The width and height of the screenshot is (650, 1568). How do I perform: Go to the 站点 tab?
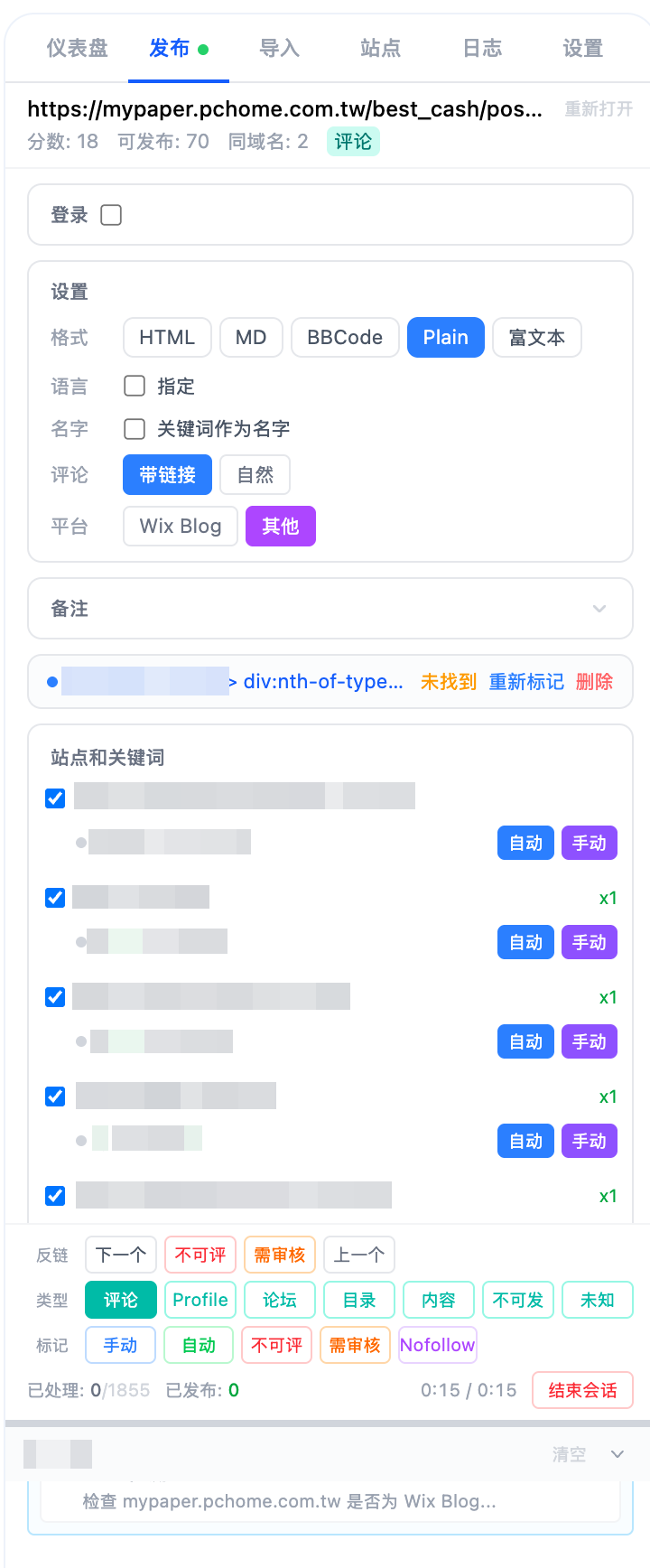click(x=380, y=49)
